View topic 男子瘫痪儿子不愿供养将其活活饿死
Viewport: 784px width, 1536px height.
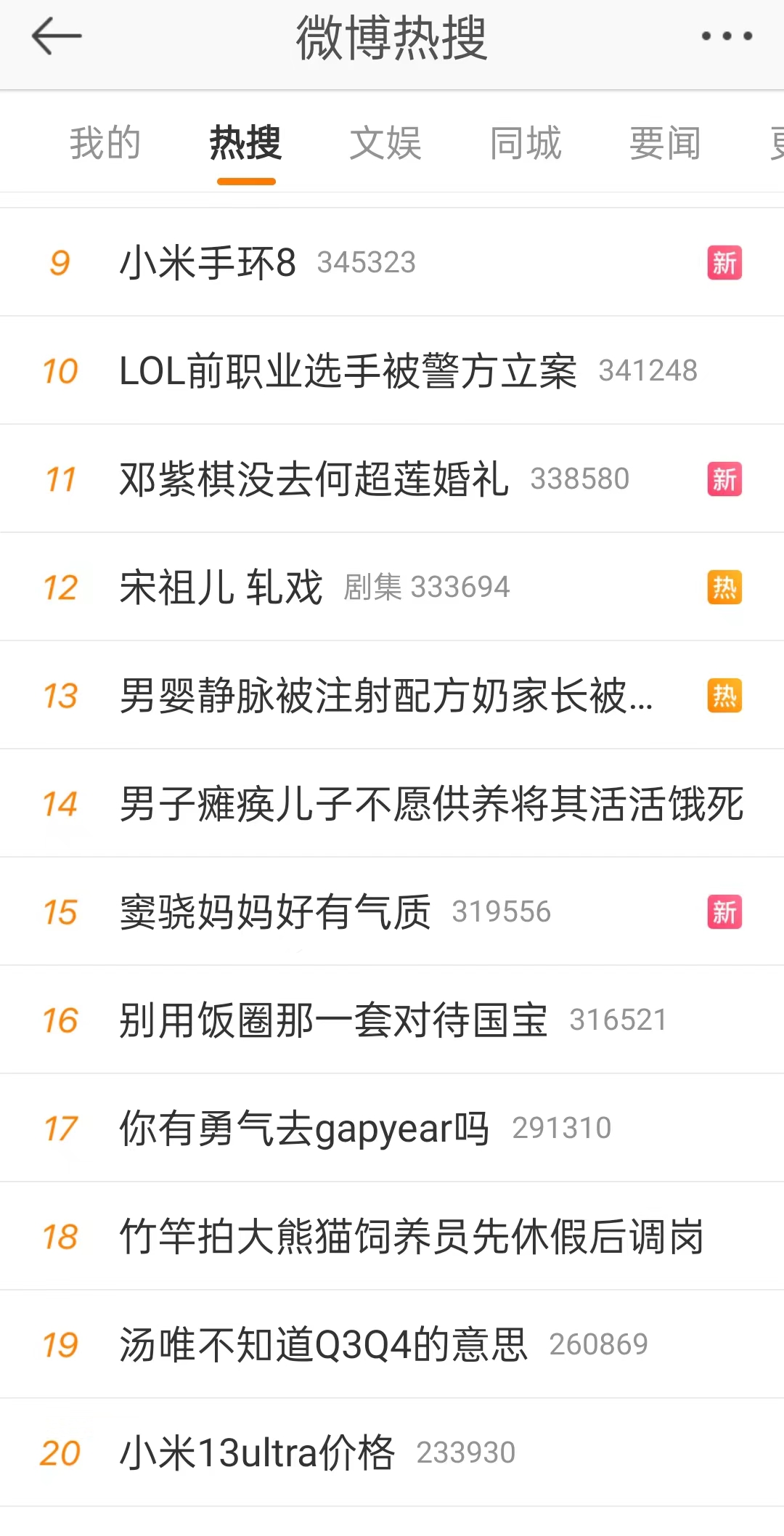click(431, 803)
